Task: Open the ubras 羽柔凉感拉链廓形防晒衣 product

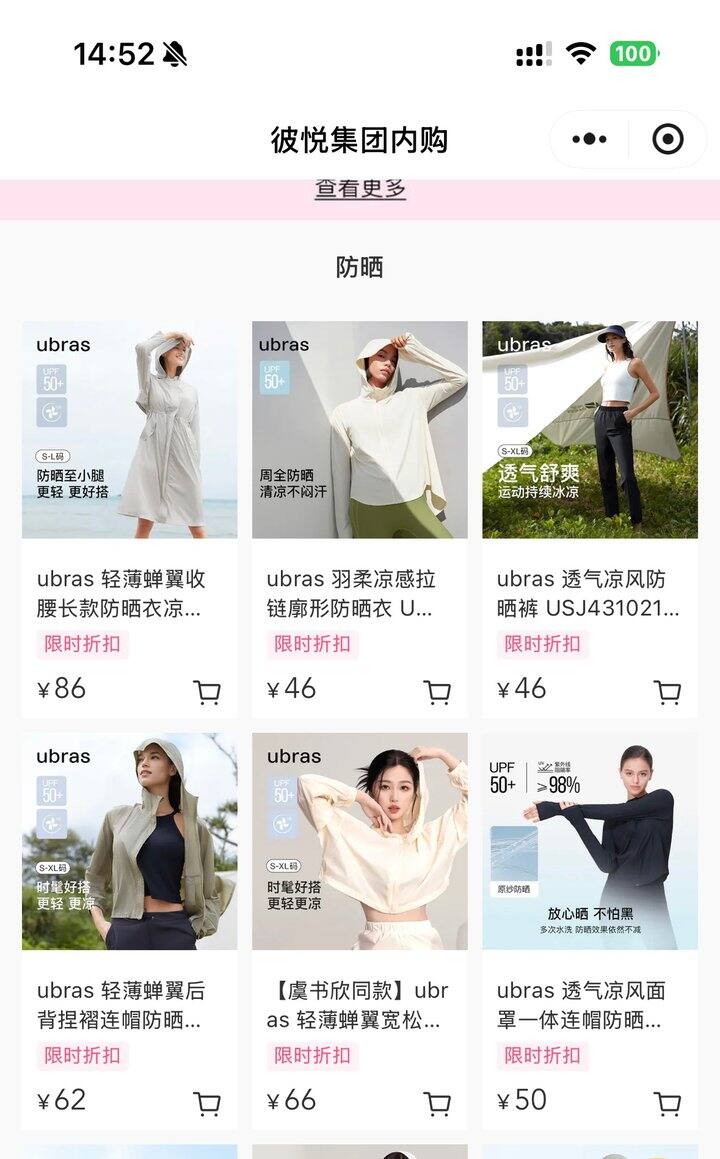Action: (360, 430)
